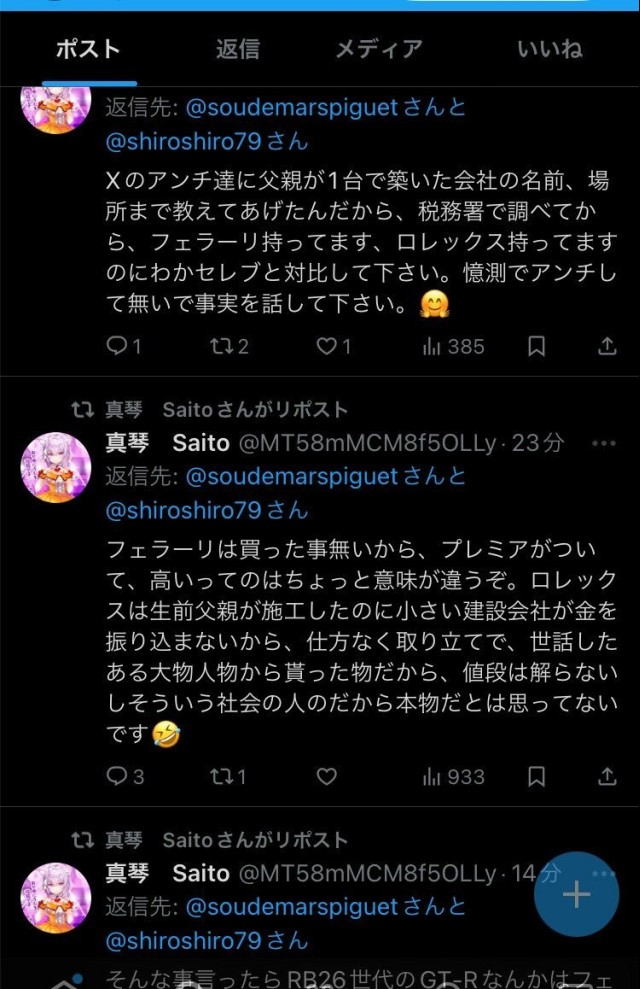640x989 pixels.
Task: View analytics for the post with 933 views
Action: 453,776
